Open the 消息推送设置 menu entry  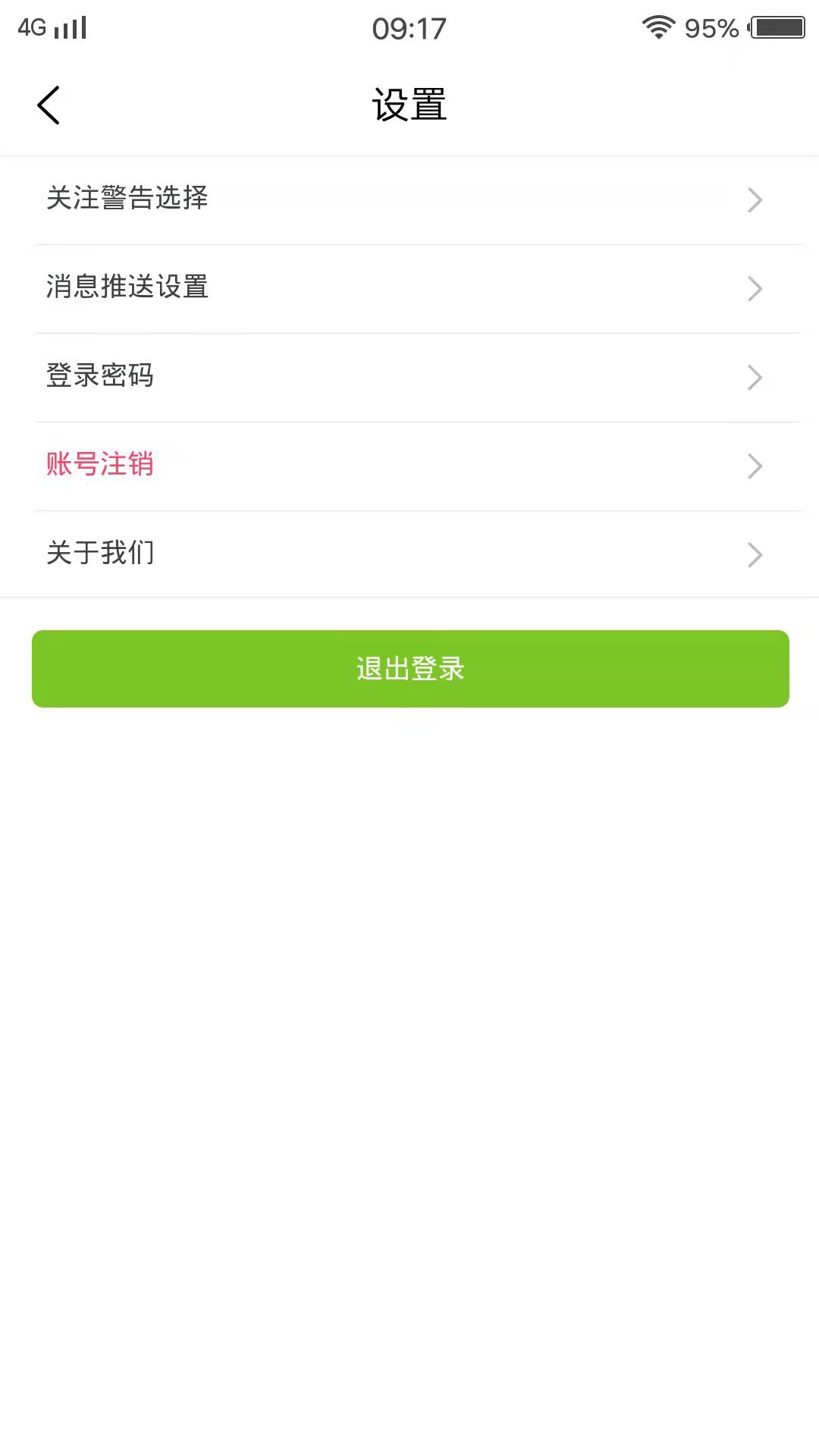127,287
